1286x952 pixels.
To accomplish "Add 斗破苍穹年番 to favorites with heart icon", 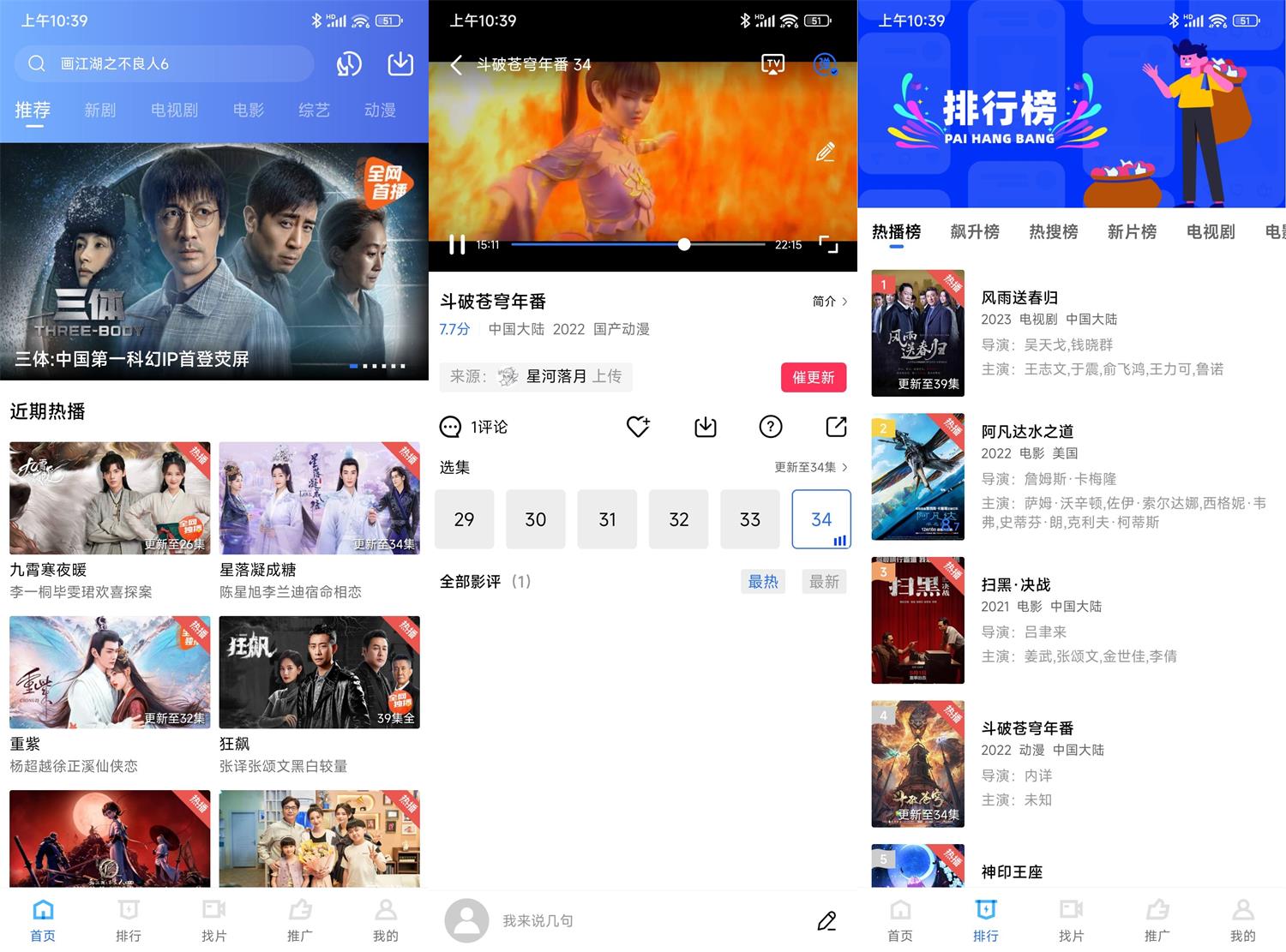I will point(638,427).
